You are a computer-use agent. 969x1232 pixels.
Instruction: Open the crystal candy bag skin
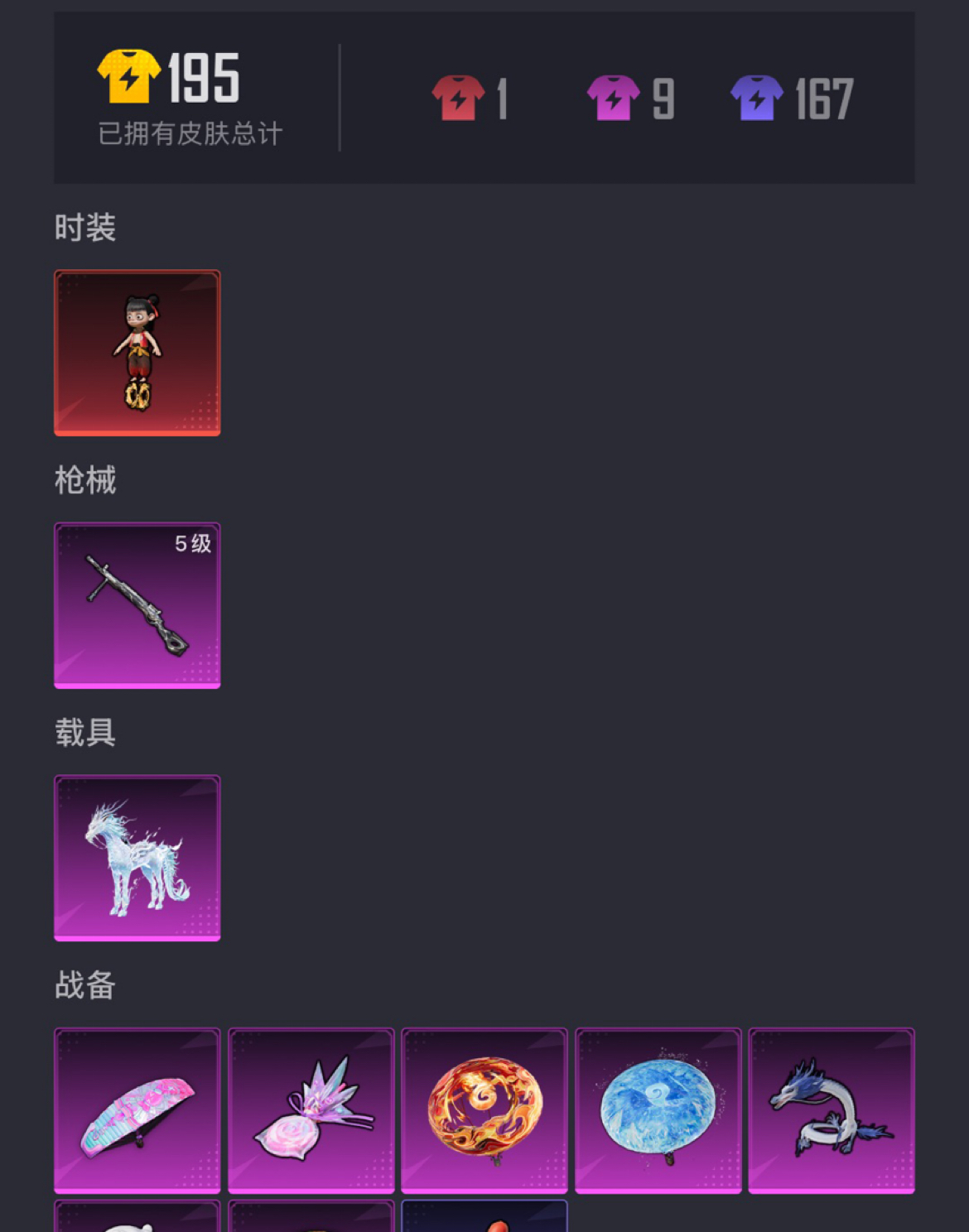(x=311, y=1108)
